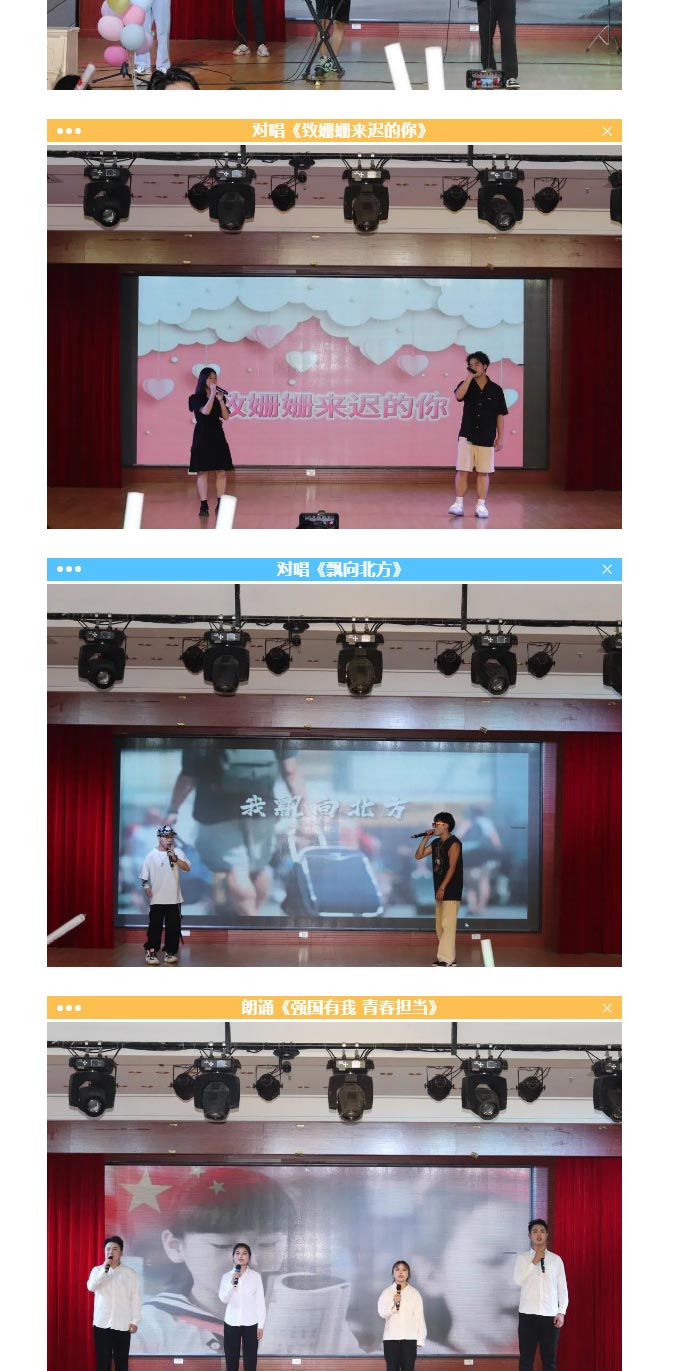
Task: View the 飘向北方 duet performance photo
Action: click(x=334, y=775)
